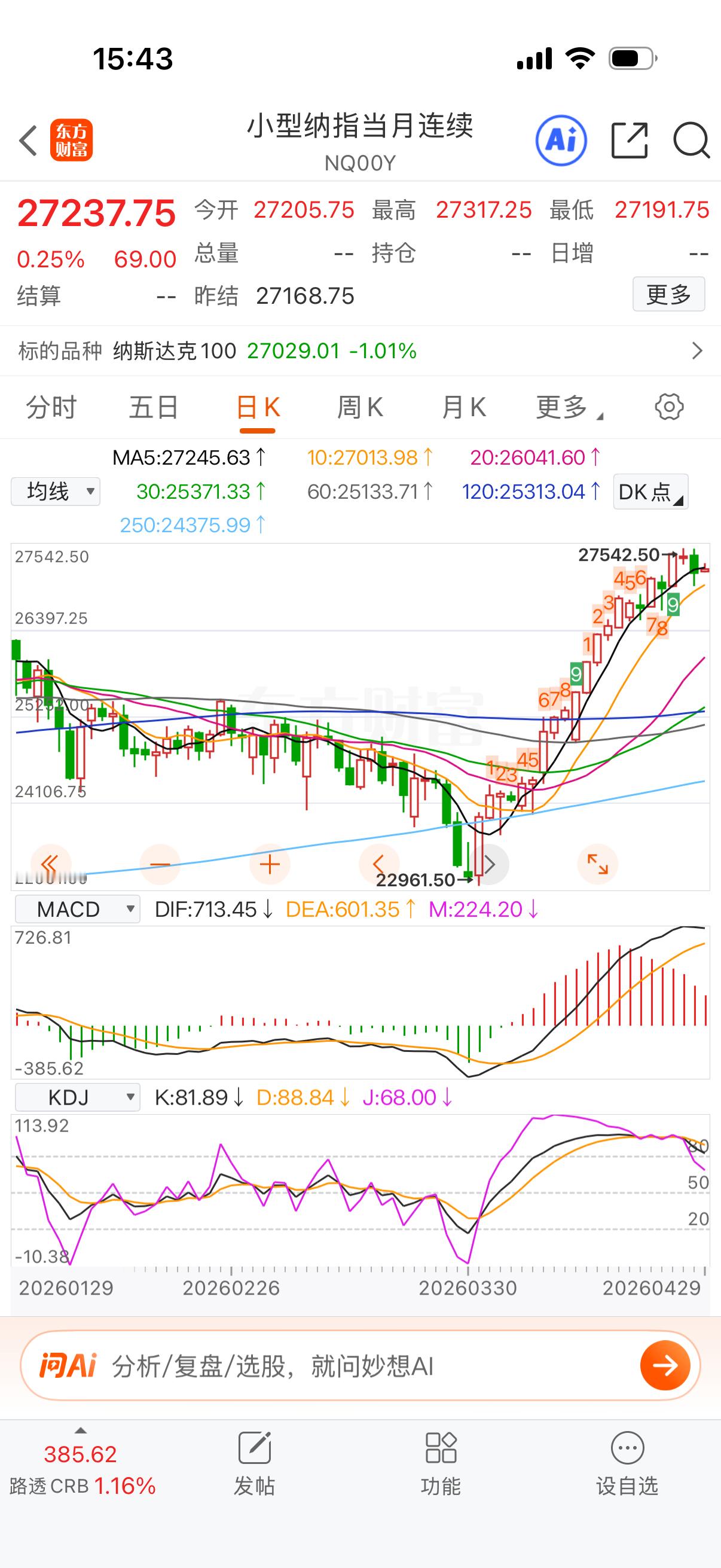Open 纳斯达克100 underlying index details

pyautogui.click(x=360, y=350)
